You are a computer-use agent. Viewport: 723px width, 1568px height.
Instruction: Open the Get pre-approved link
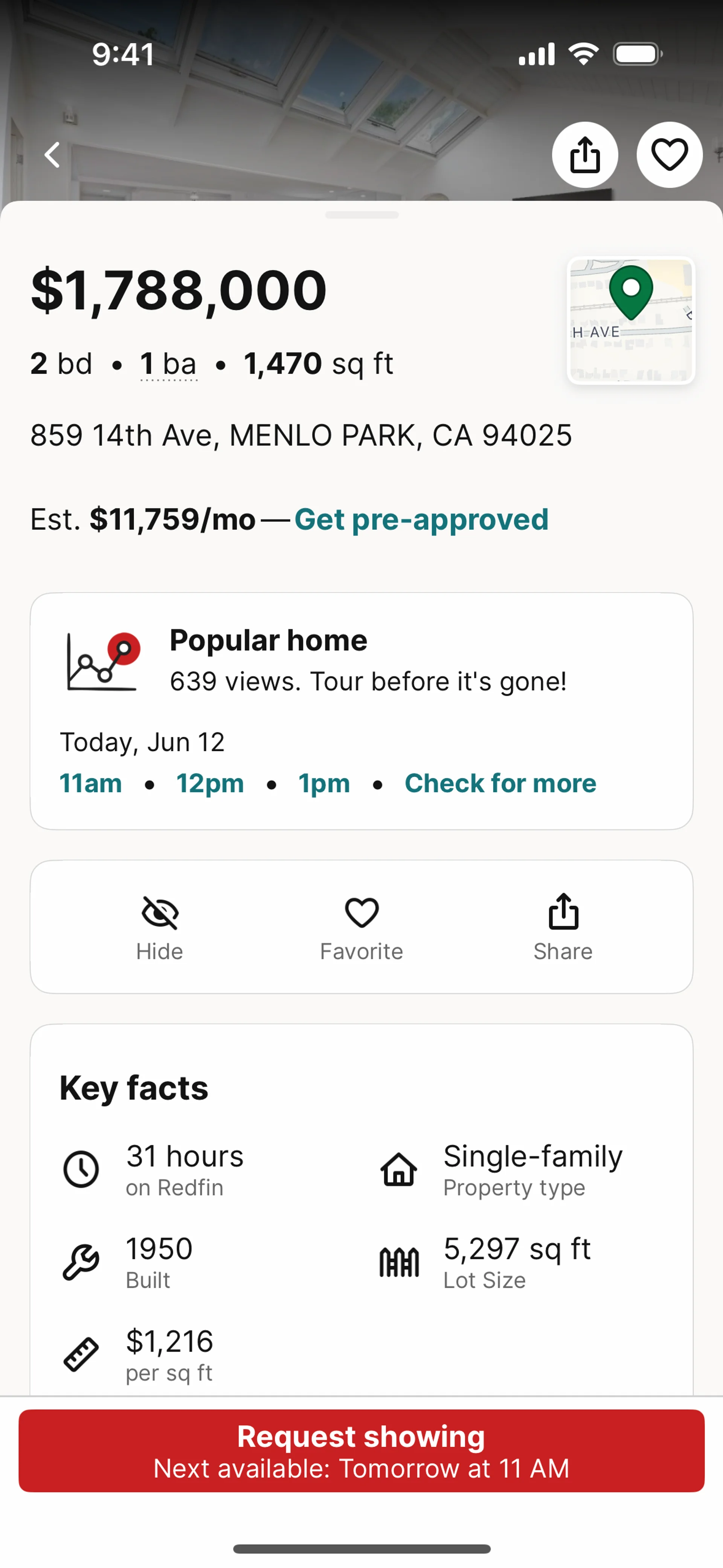[421, 519]
